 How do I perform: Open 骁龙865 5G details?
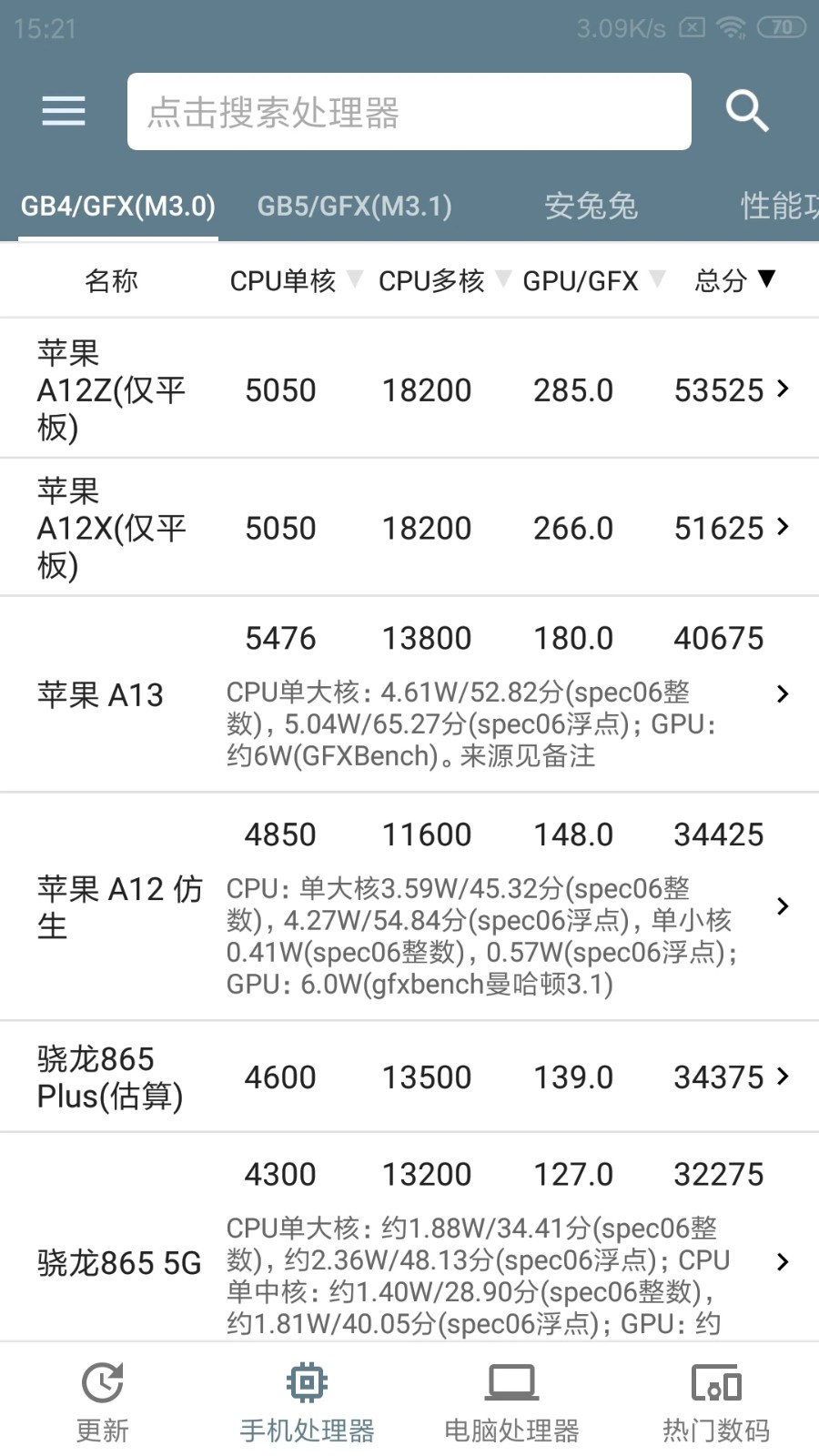pyautogui.click(x=409, y=1238)
